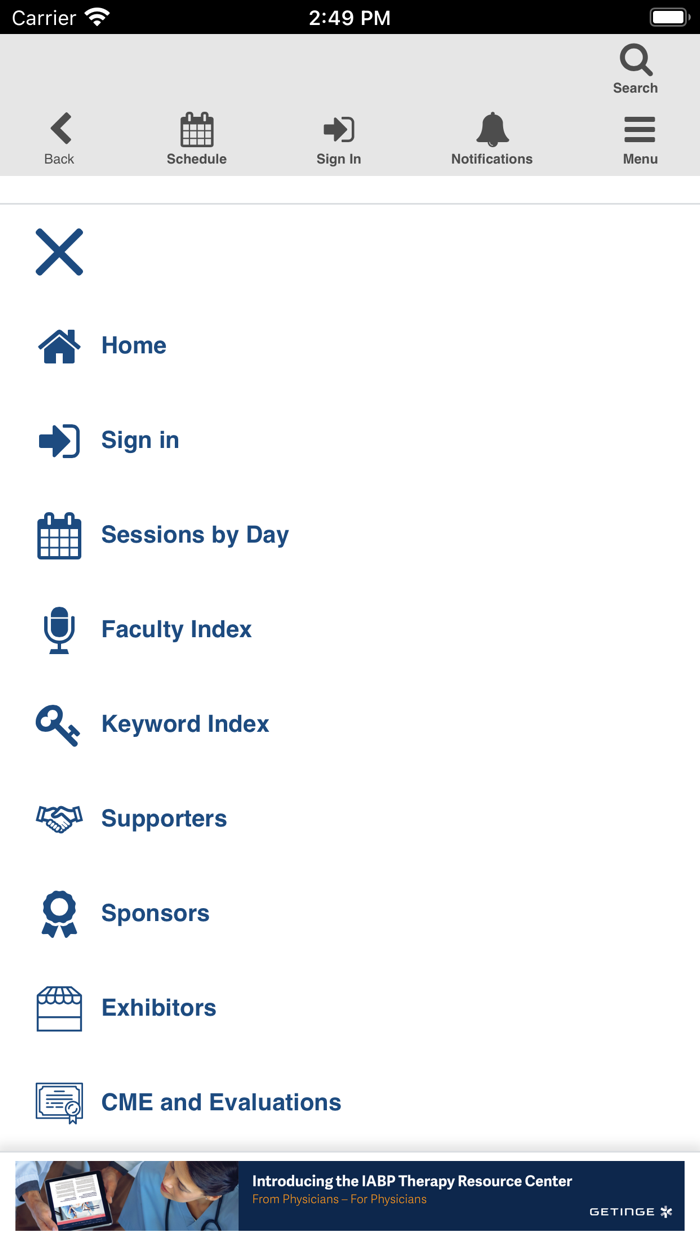Screen dimensions: 700x1244
Task: Open the Notifications bell
Action: click(492, 139)
